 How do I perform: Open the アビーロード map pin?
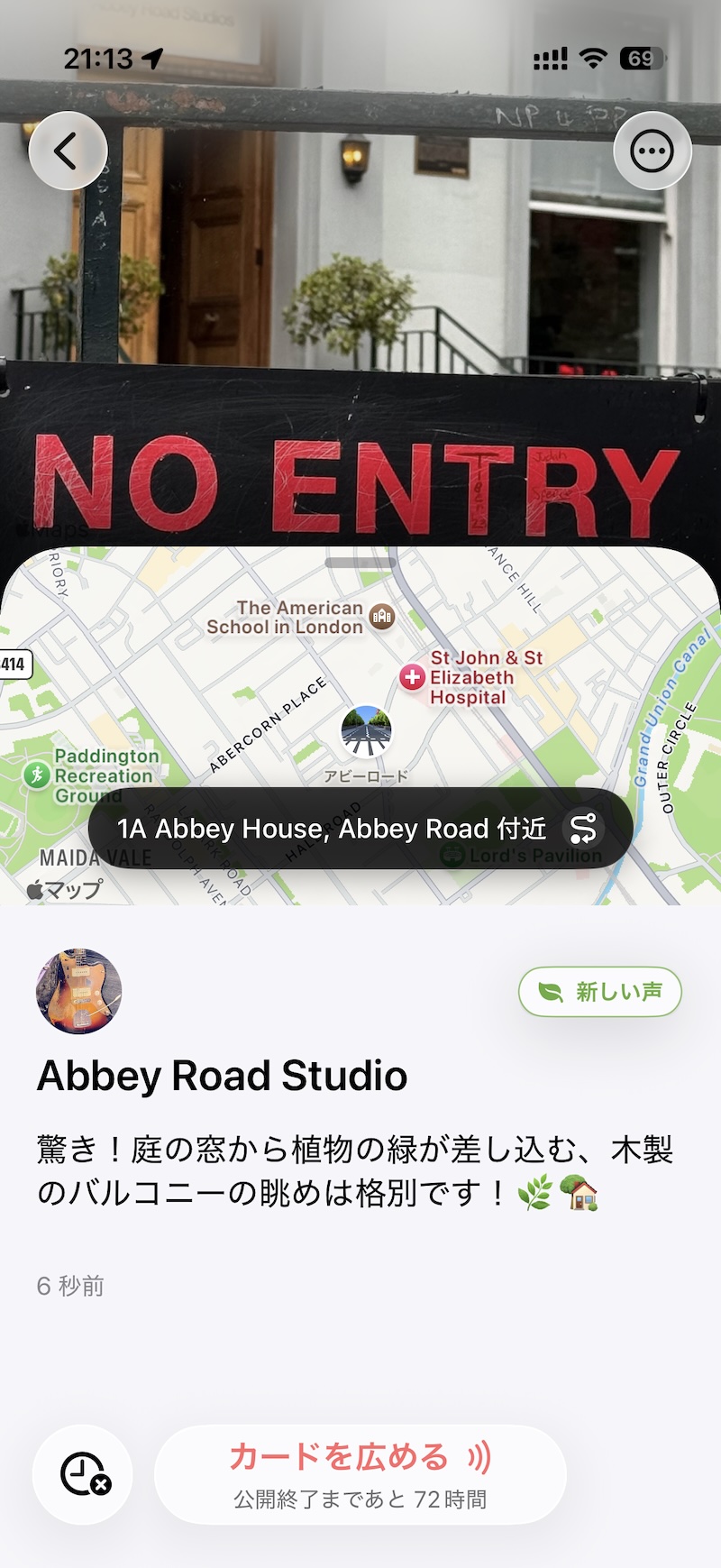[367, 731]
